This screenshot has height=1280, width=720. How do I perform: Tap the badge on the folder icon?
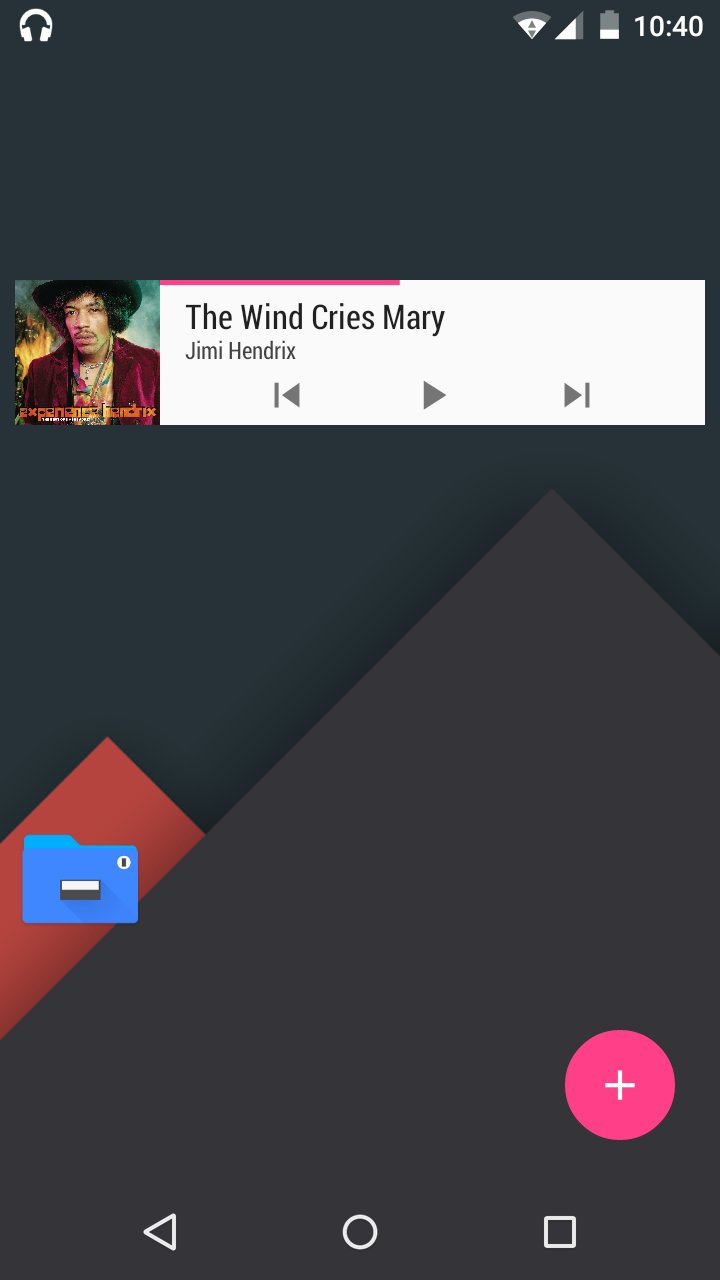click(x=121, y=862)
